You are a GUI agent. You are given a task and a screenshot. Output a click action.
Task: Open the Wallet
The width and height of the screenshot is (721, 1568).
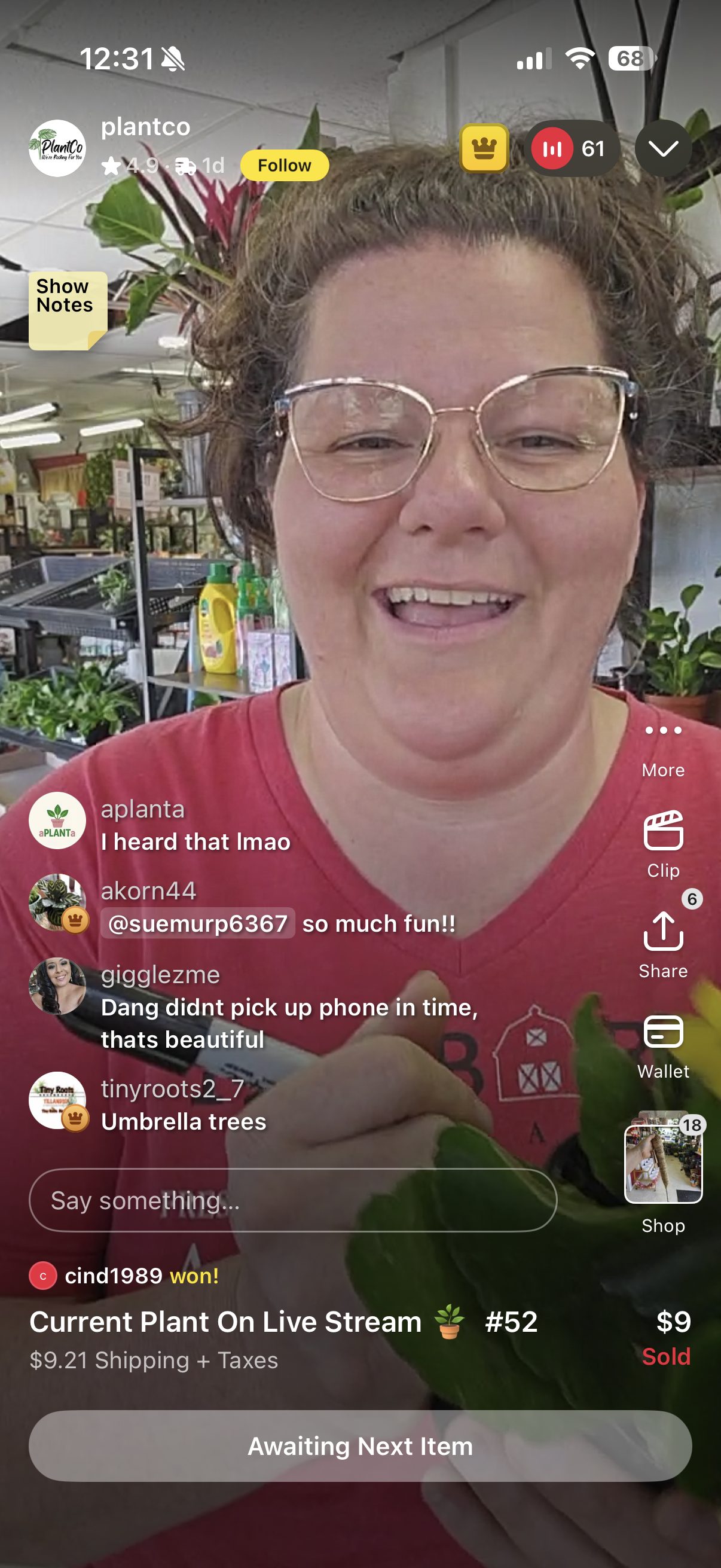[x=662, y=1045]
